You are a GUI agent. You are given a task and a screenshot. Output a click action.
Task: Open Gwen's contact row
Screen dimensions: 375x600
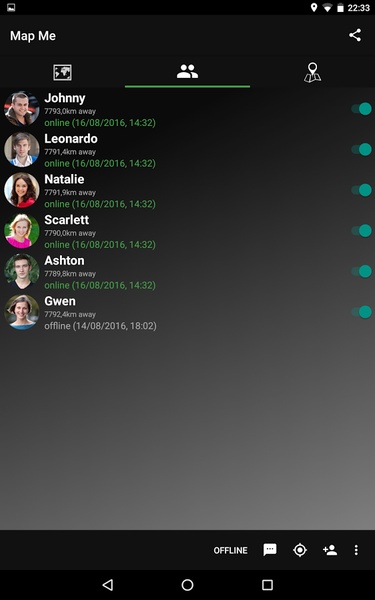click(x=188, y=312)
